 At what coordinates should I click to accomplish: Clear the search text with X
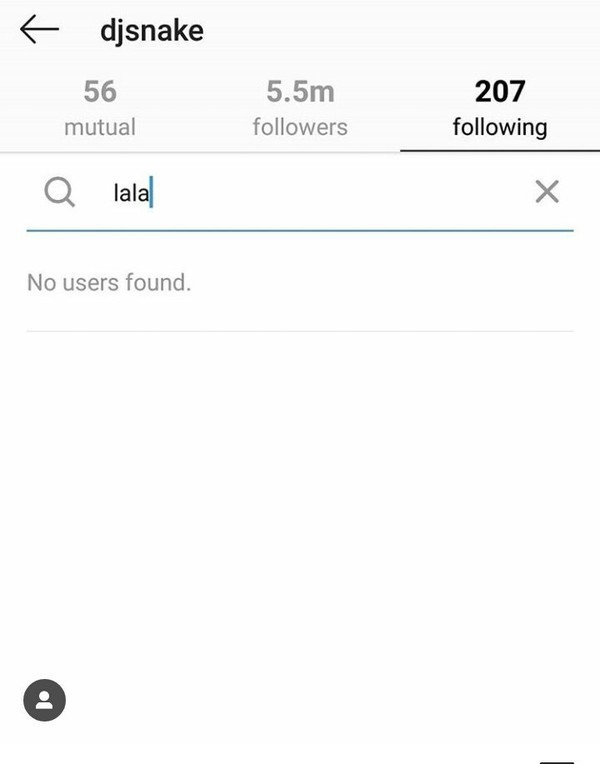pos(546,192)
